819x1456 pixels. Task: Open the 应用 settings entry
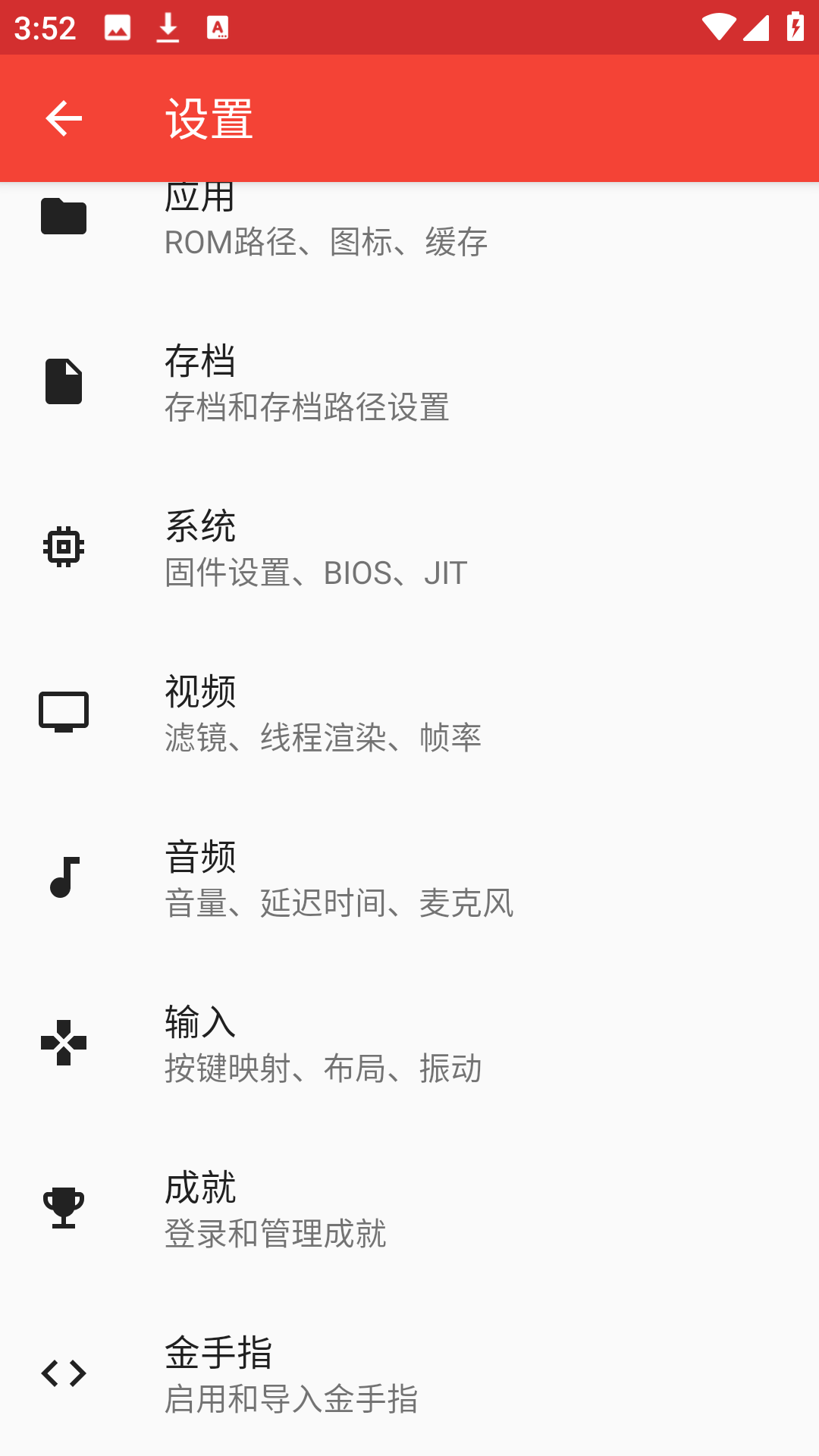pos(326,220)
